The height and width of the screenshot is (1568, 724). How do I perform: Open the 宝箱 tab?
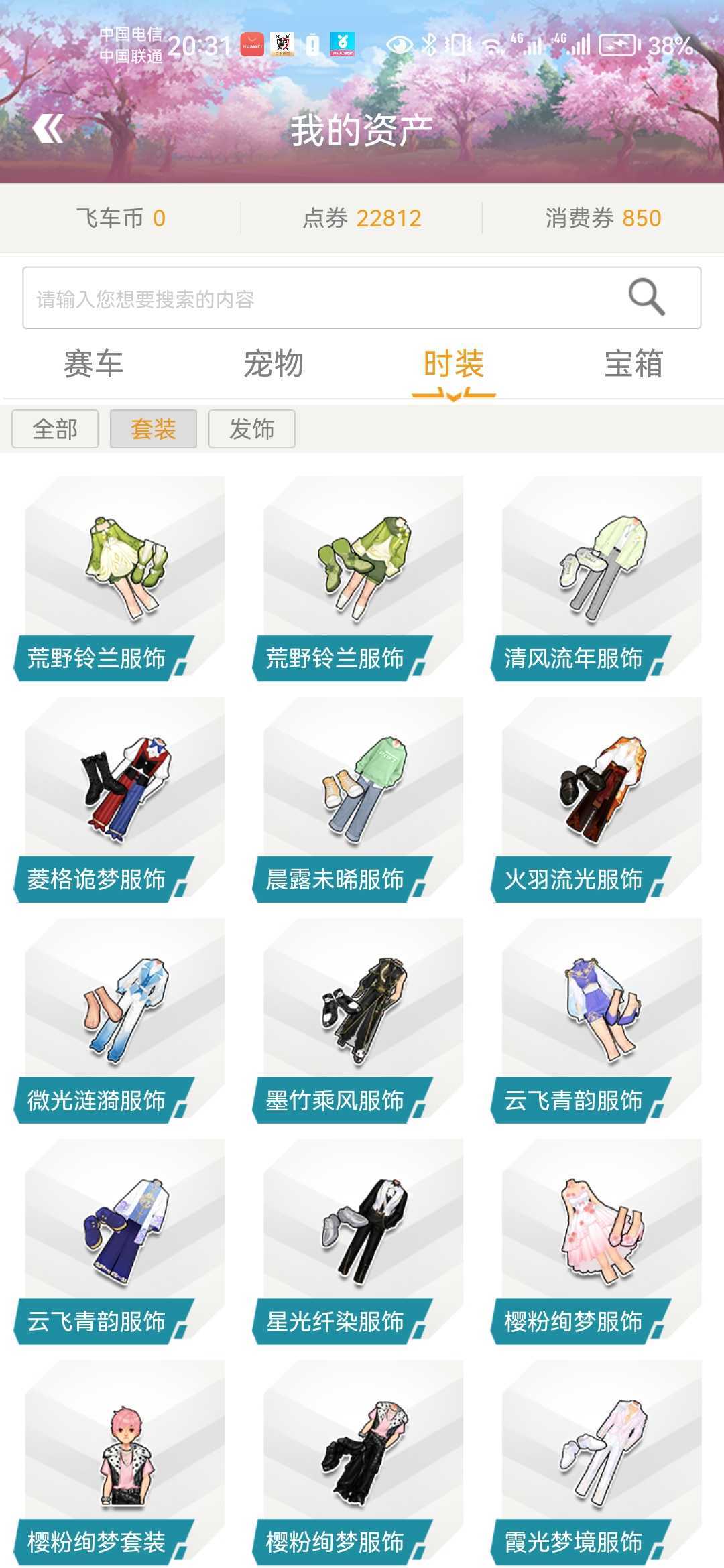[633, 365]
